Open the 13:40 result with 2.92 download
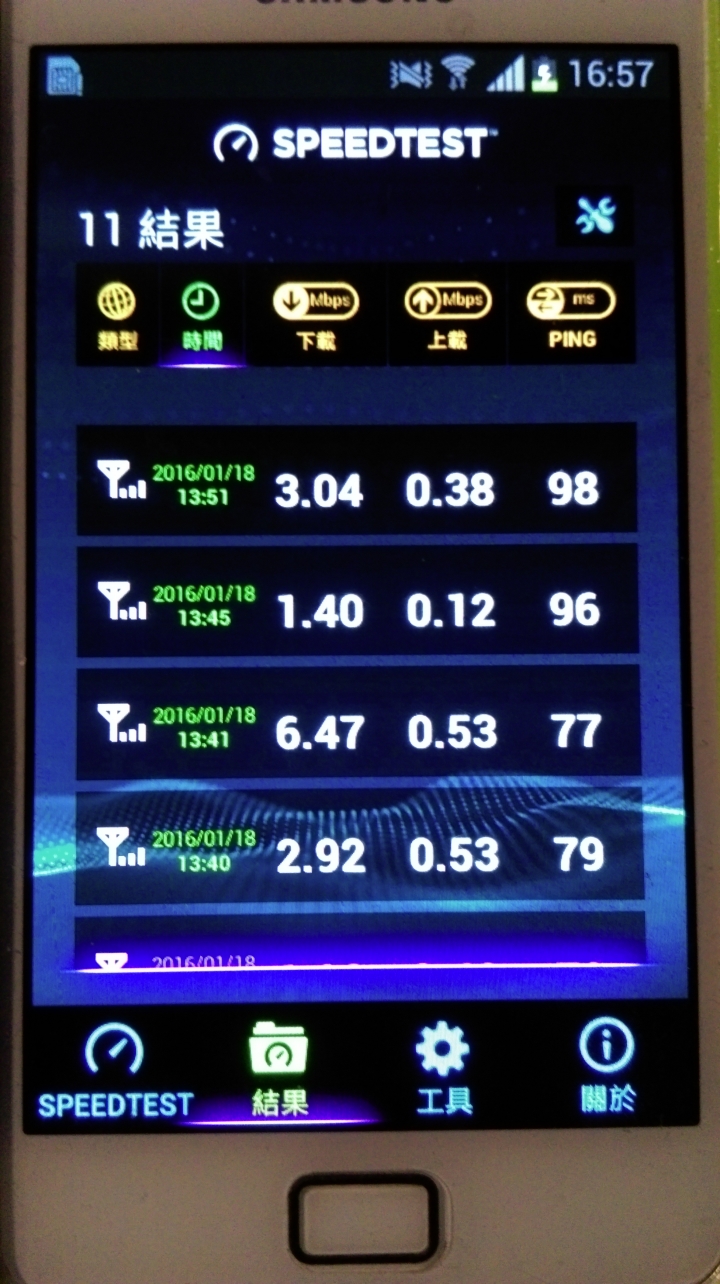The image size is (720, 1284). pyautogui.click(x=357, y=846)
